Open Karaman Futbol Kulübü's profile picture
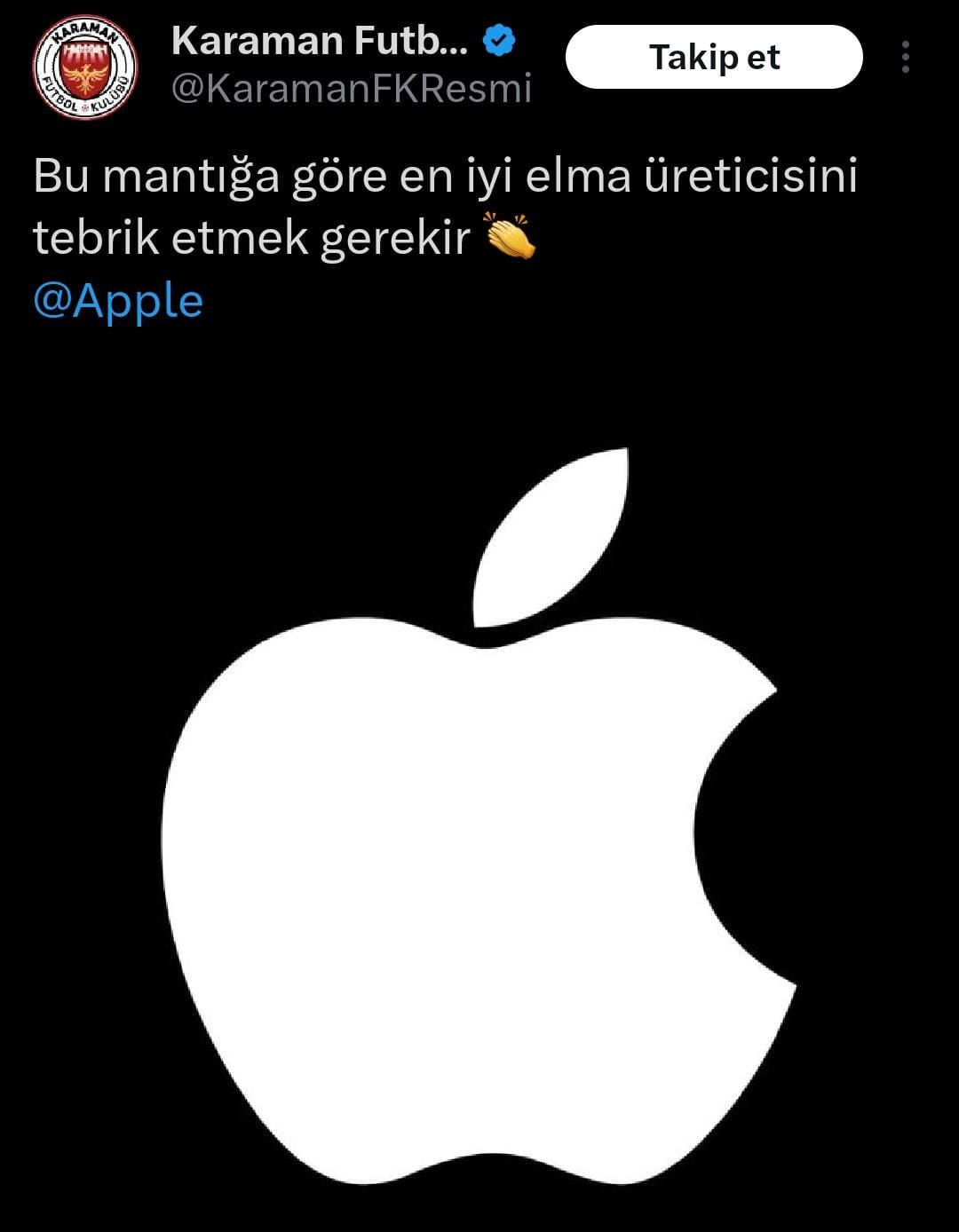 point(85,67)
